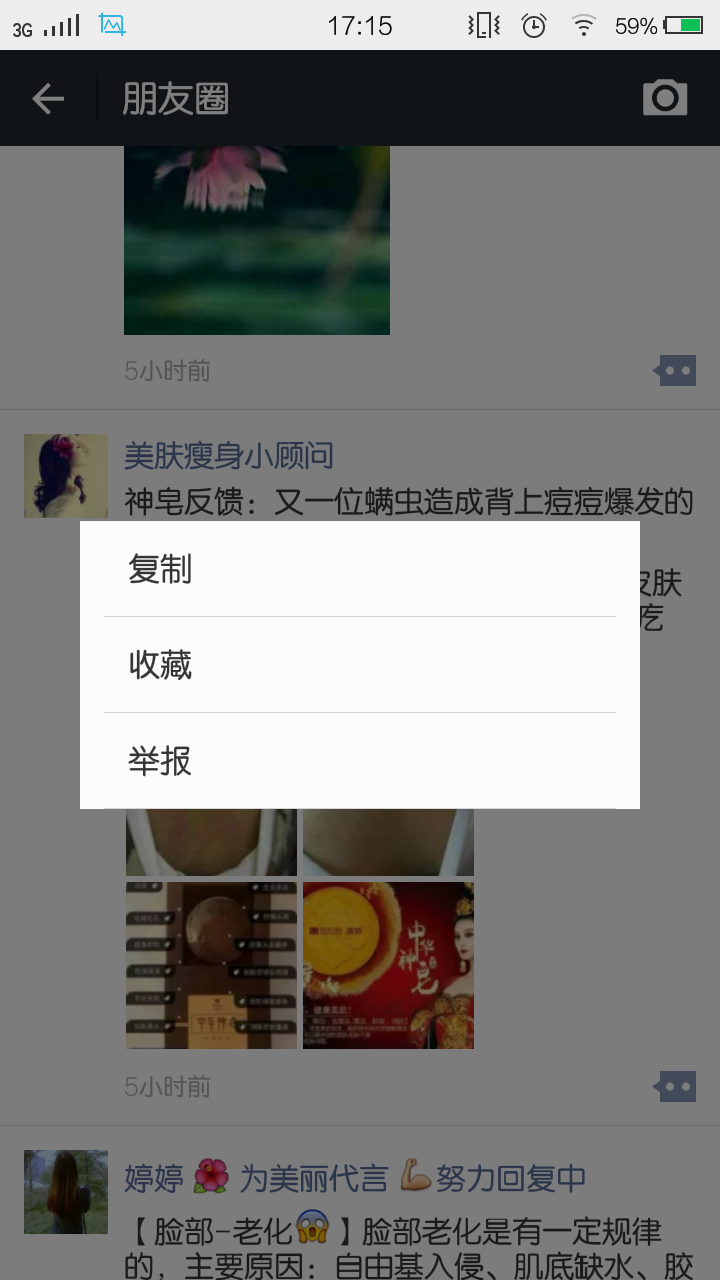Screen dimensions: 720x1280
Task: Select 复制 to copy the text
Action: click(360, 569)
